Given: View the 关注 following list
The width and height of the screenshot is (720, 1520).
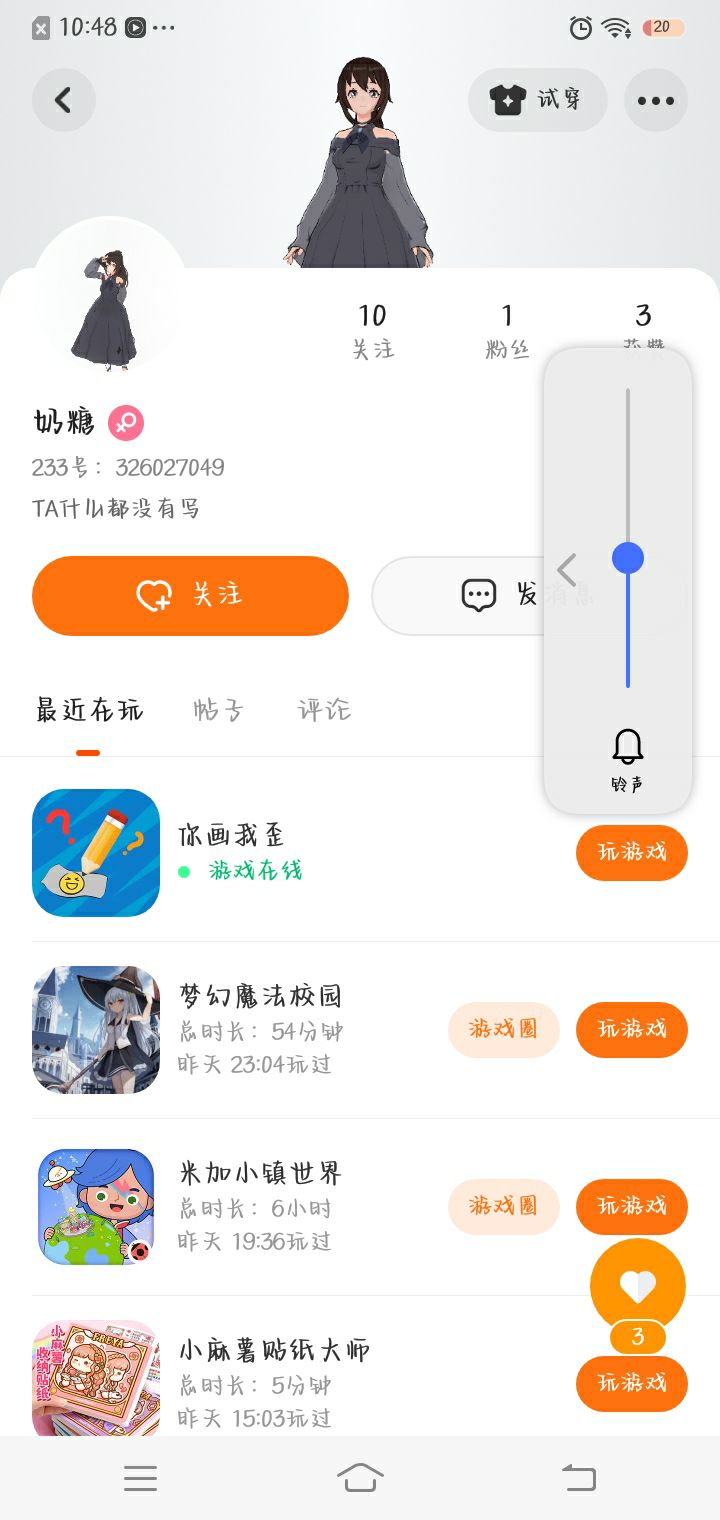Looking at the screenshot, I should (x=372, y=331).
